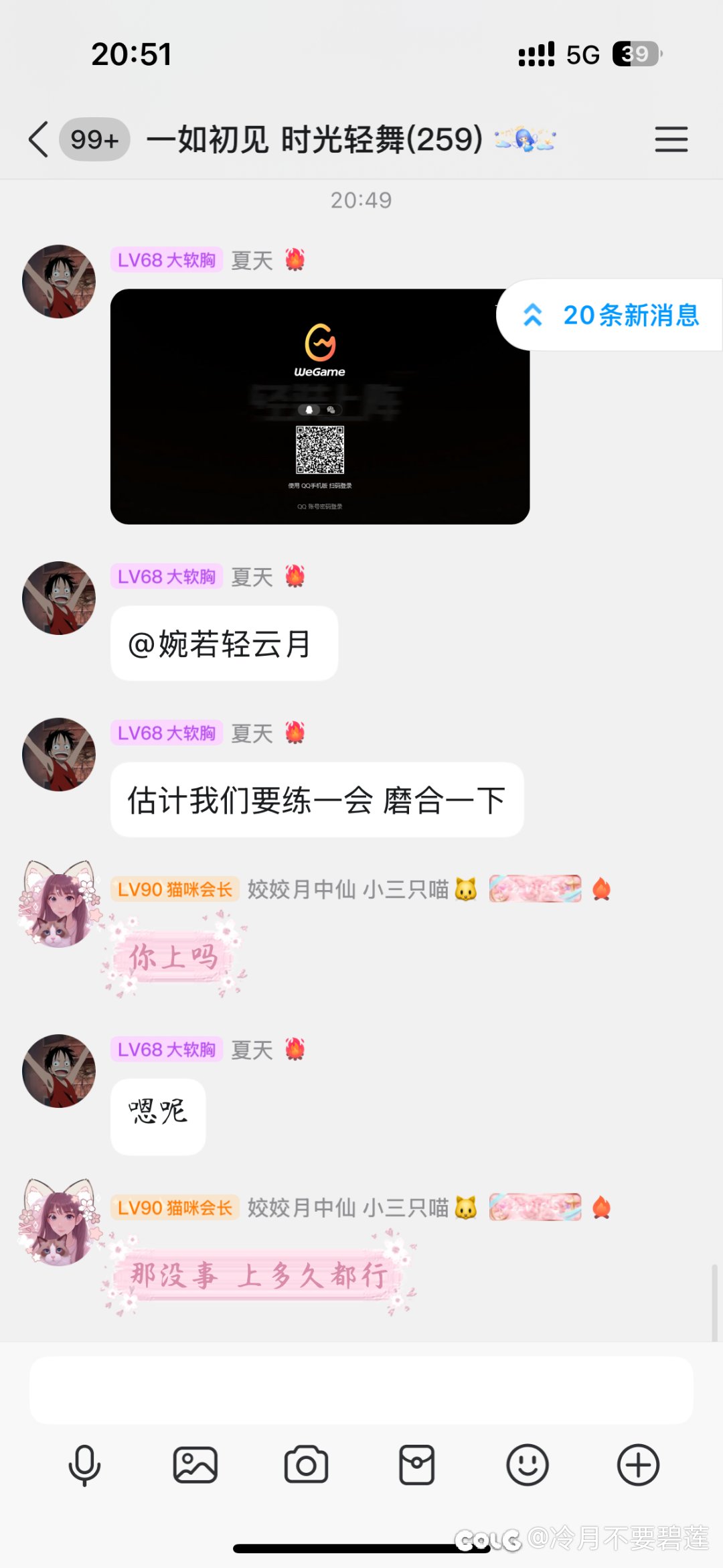Tap the message input field
Image resolution: width=723 pixels, height=1568 pixels.
[x=361, y=1391]
